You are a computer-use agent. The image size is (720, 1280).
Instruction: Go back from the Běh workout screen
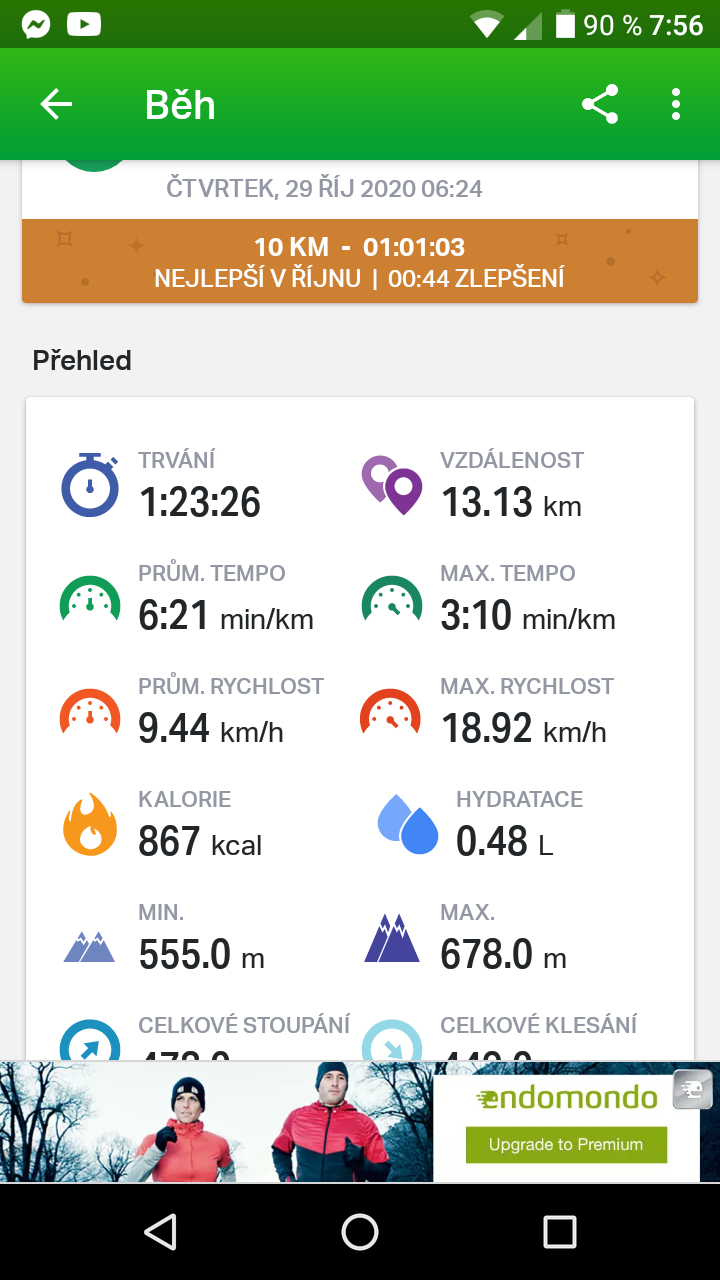(x=56, y=104)
